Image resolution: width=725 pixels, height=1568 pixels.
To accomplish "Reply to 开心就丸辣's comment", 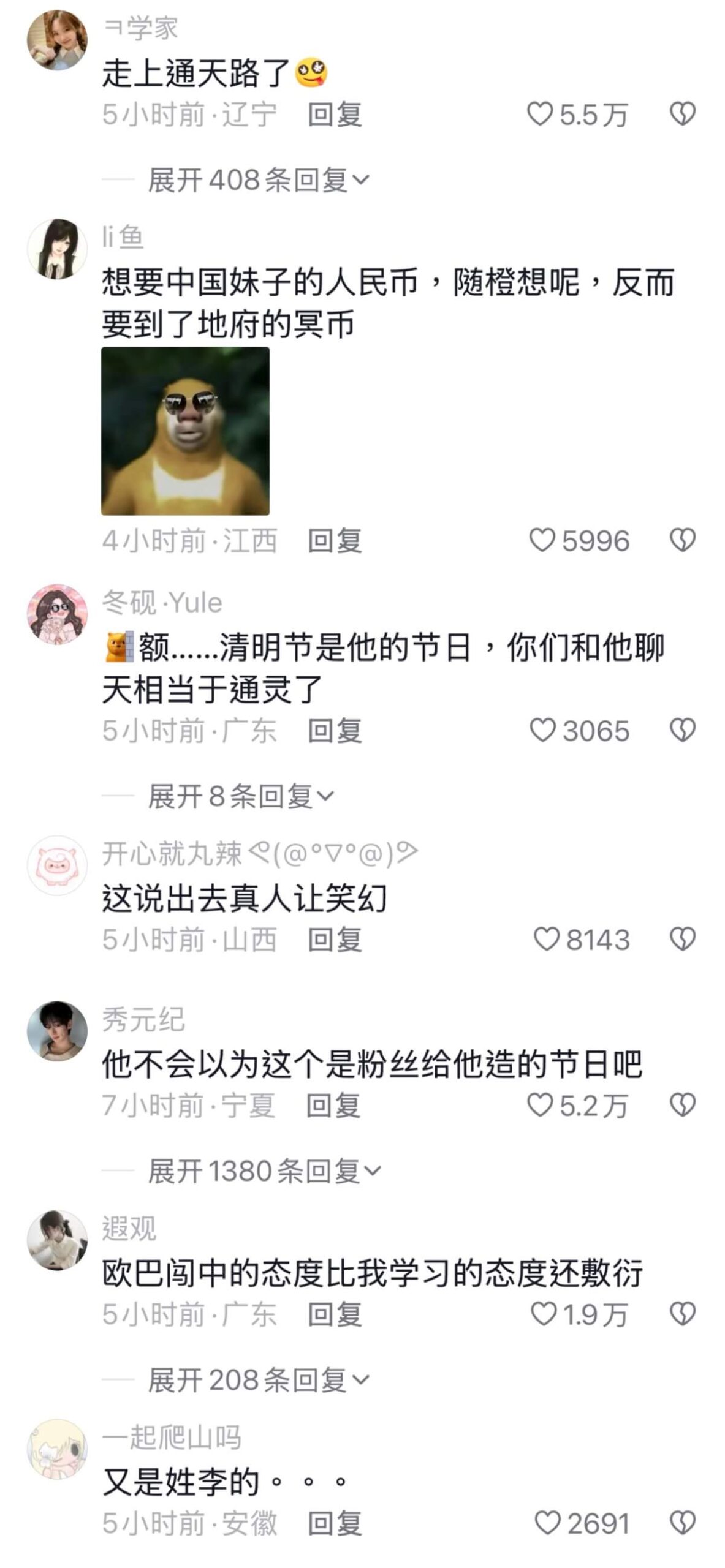I will point(335,940).
